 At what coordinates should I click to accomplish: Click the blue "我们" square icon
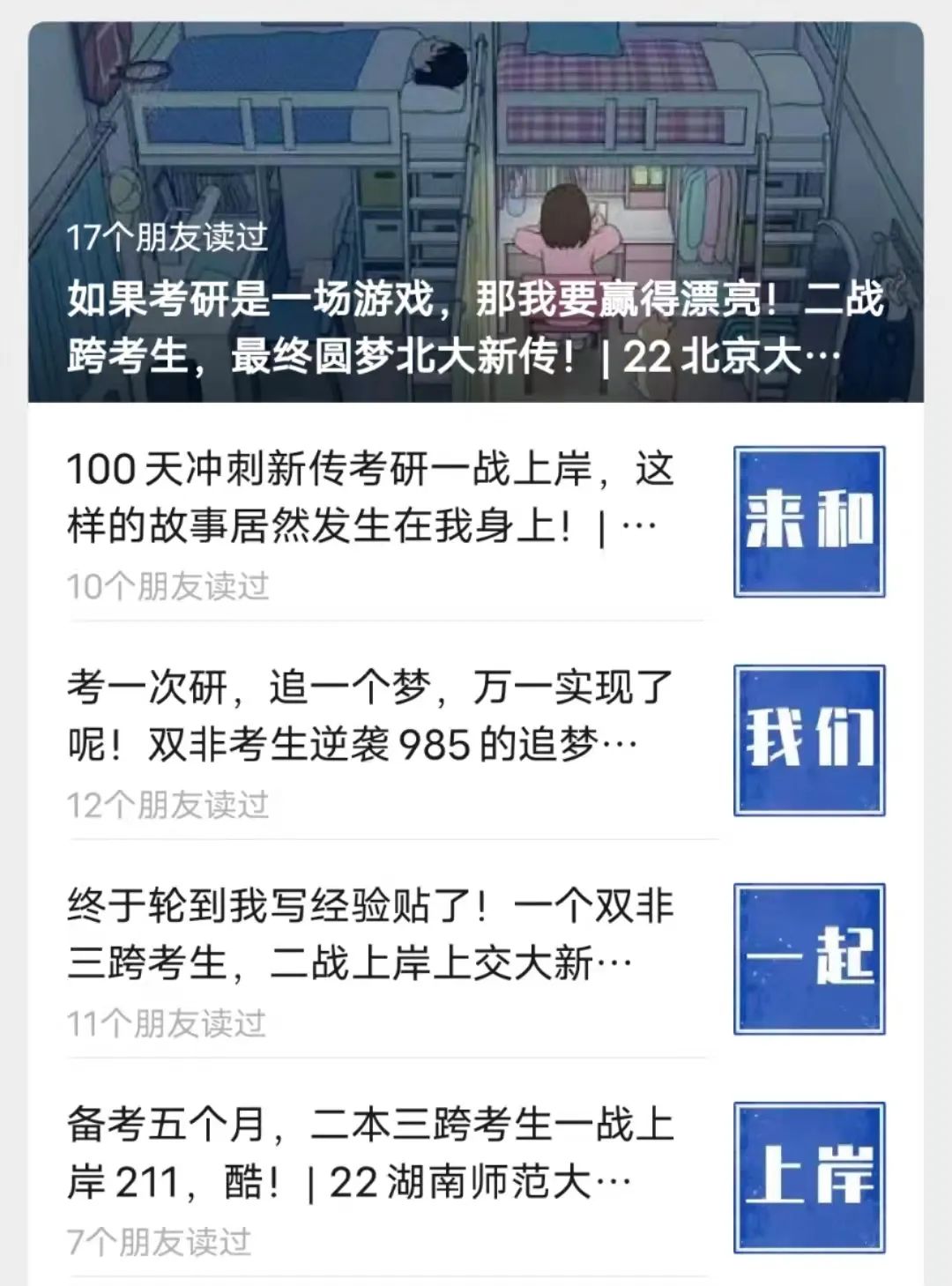click(x=807, y=740)
